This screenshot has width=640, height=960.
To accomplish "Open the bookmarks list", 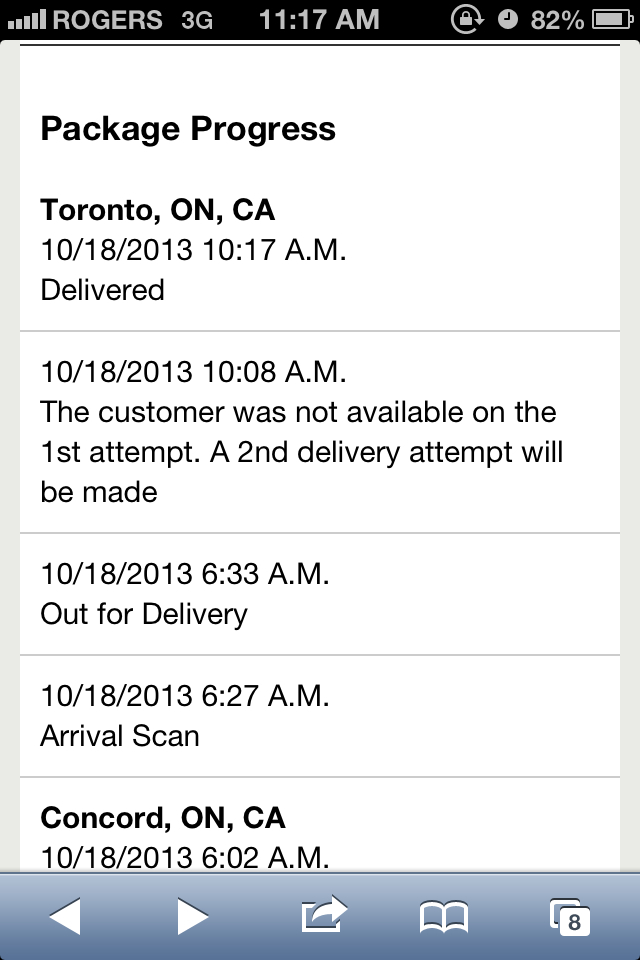I will pos(443,917).
